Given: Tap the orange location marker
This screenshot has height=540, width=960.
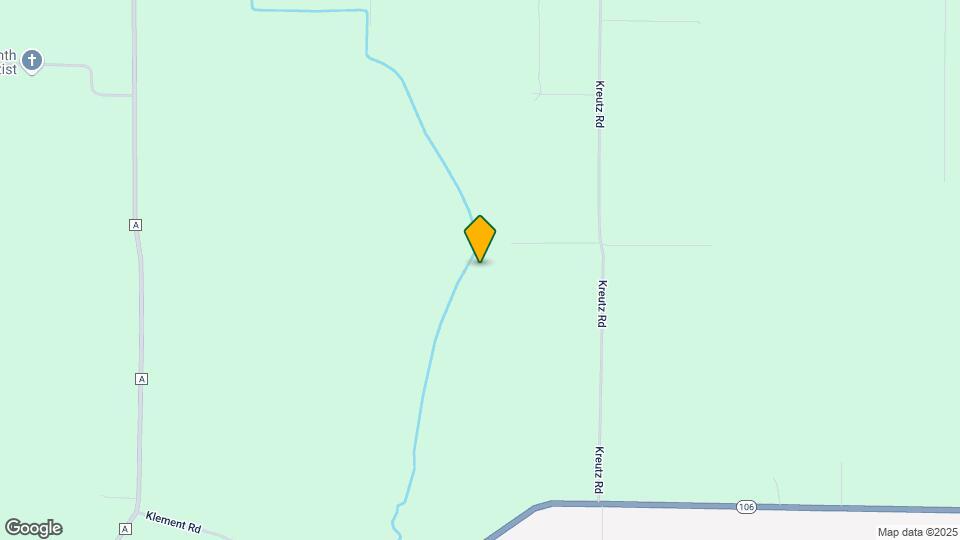Looking at the screenshot, I should (480, 238).
